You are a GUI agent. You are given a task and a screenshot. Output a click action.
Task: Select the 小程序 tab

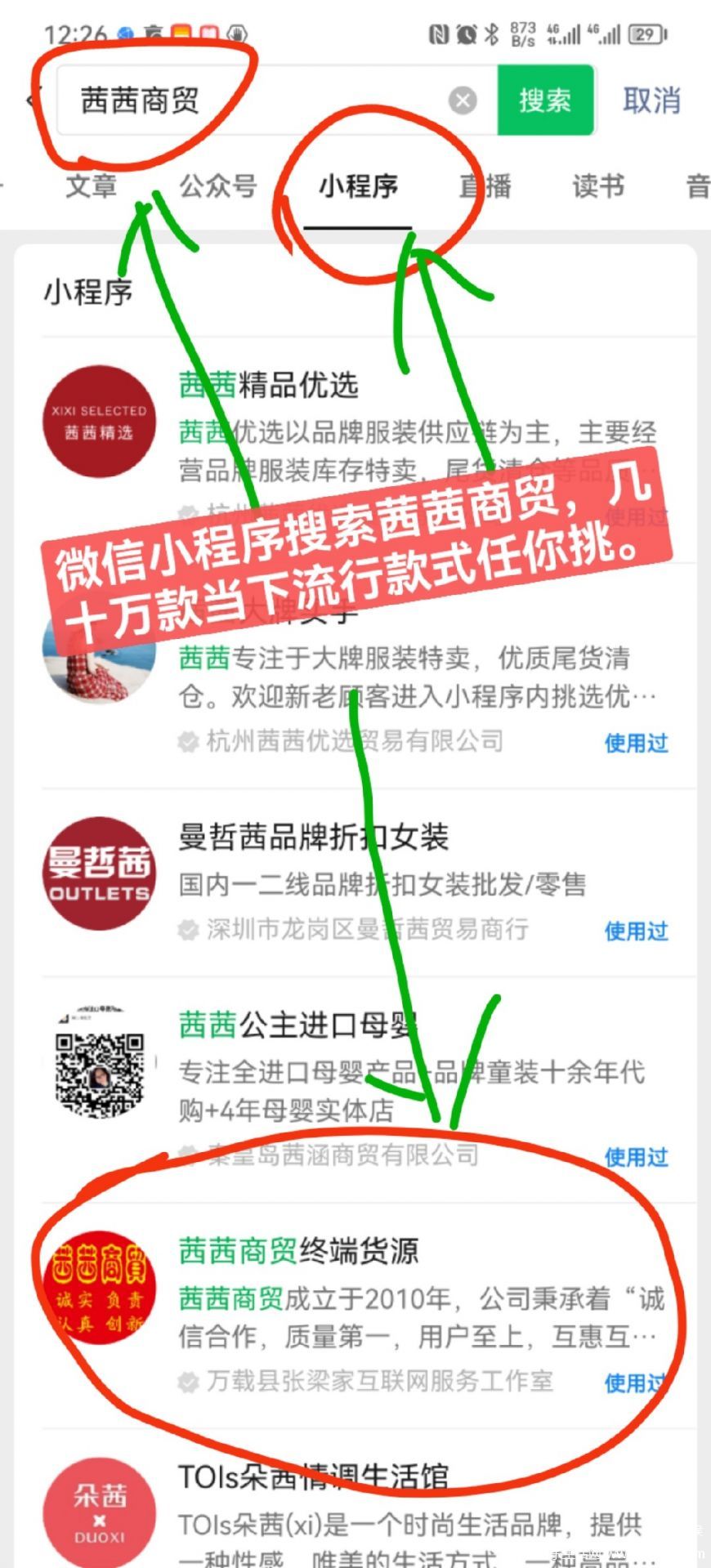point(358,185)
